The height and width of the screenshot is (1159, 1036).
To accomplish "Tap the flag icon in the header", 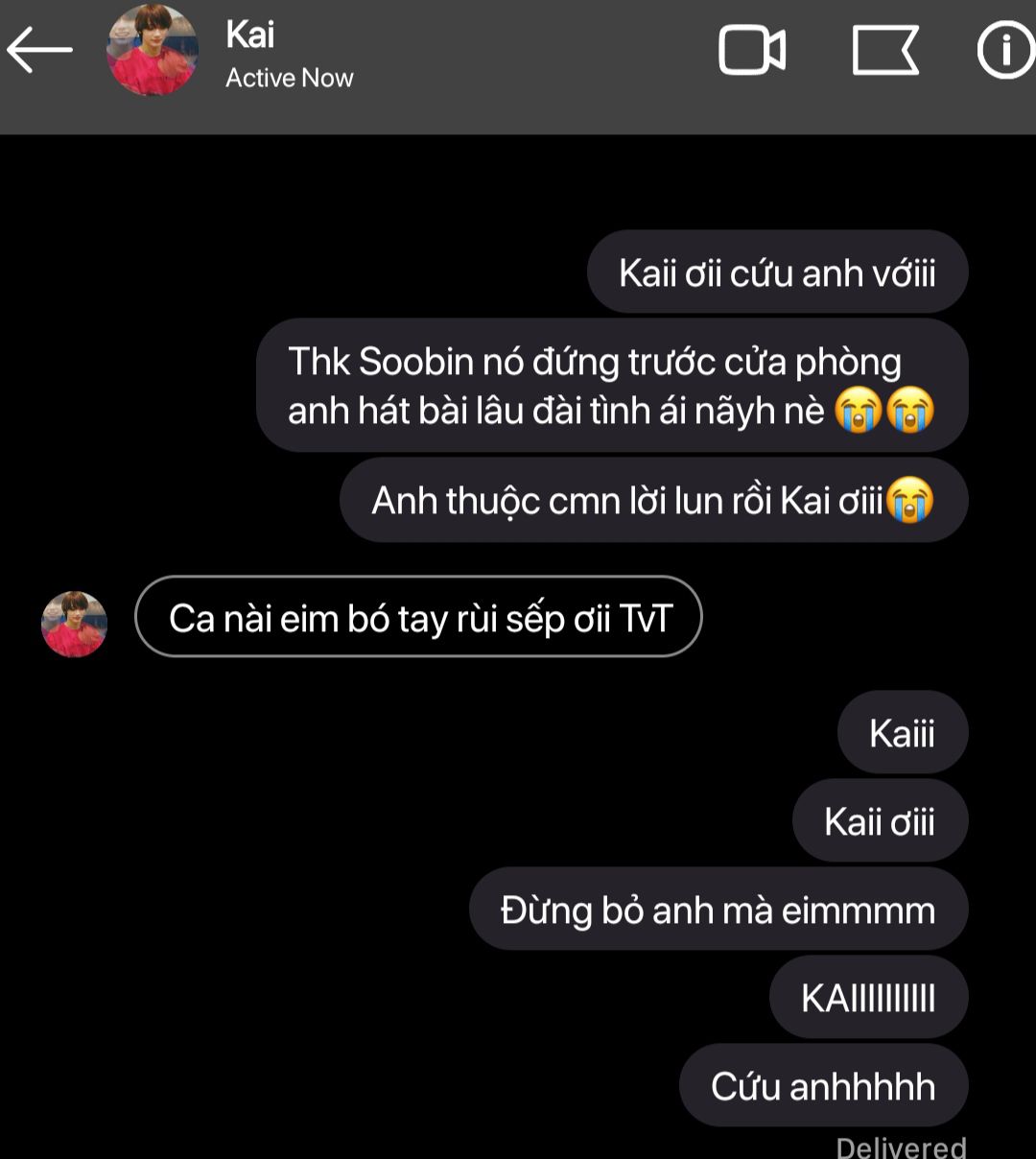I will (884, 51).
